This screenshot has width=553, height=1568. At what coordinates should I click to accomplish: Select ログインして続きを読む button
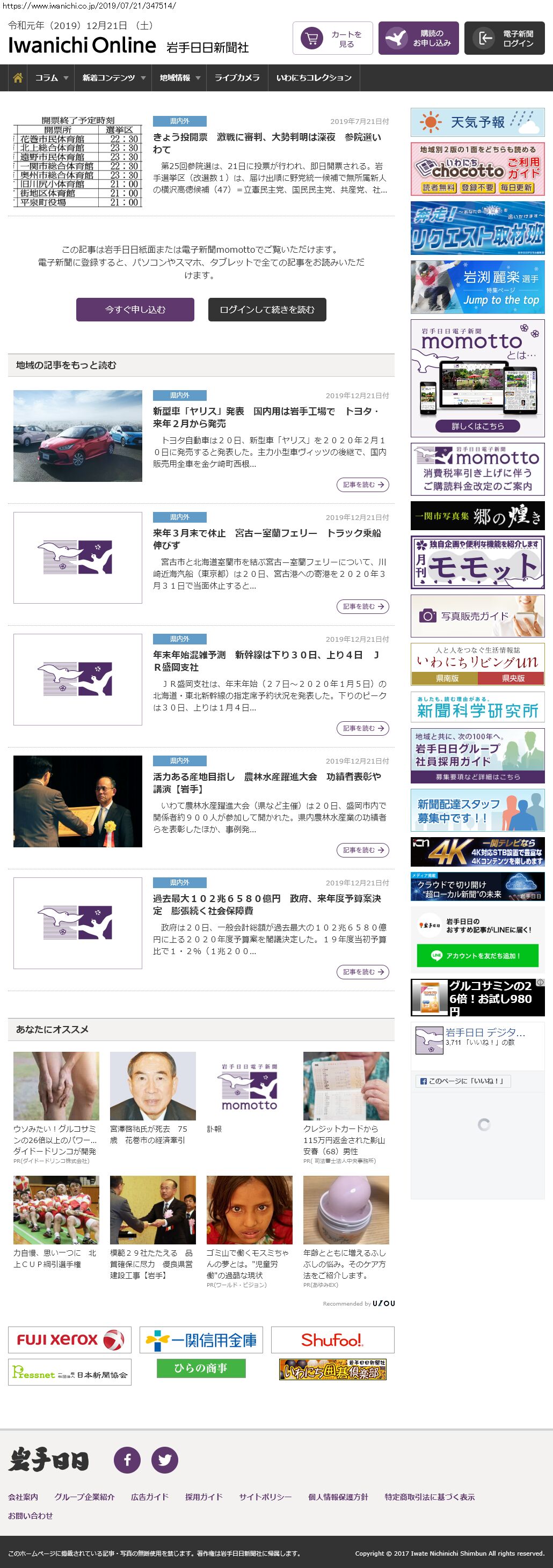pyautogui.click(x=267, y=309)
